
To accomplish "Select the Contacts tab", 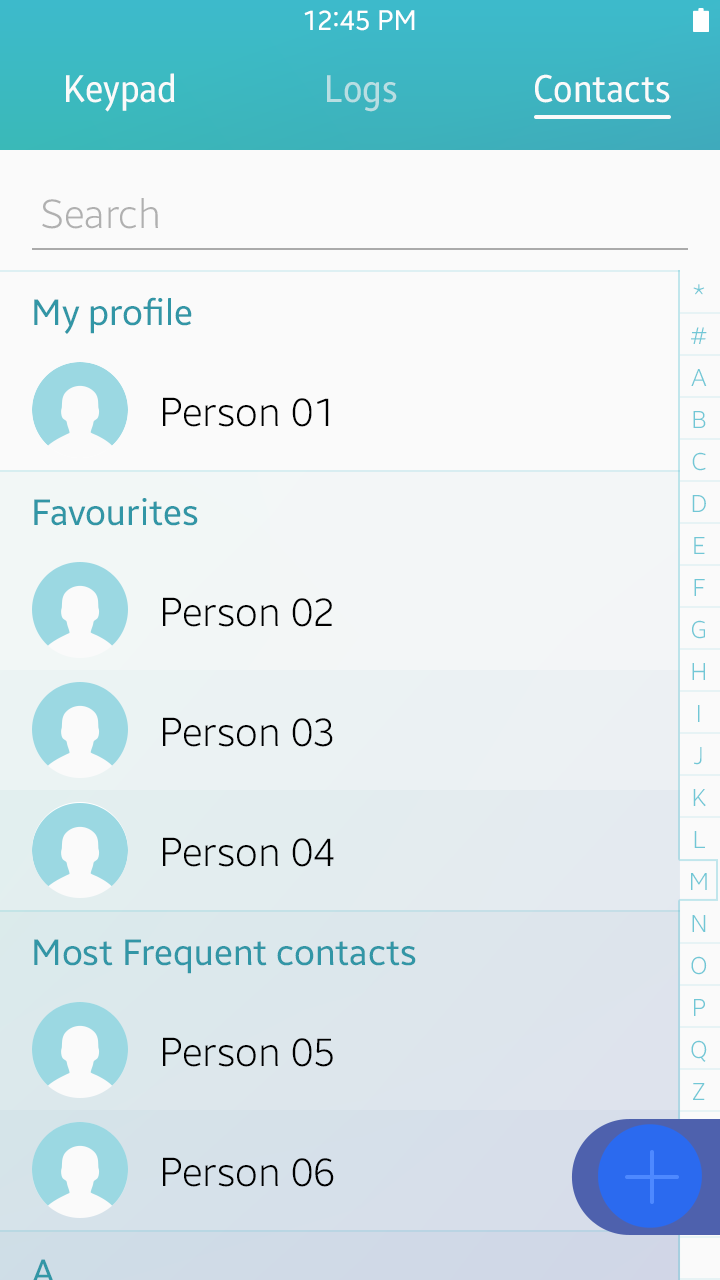I will tap(601, 90).
